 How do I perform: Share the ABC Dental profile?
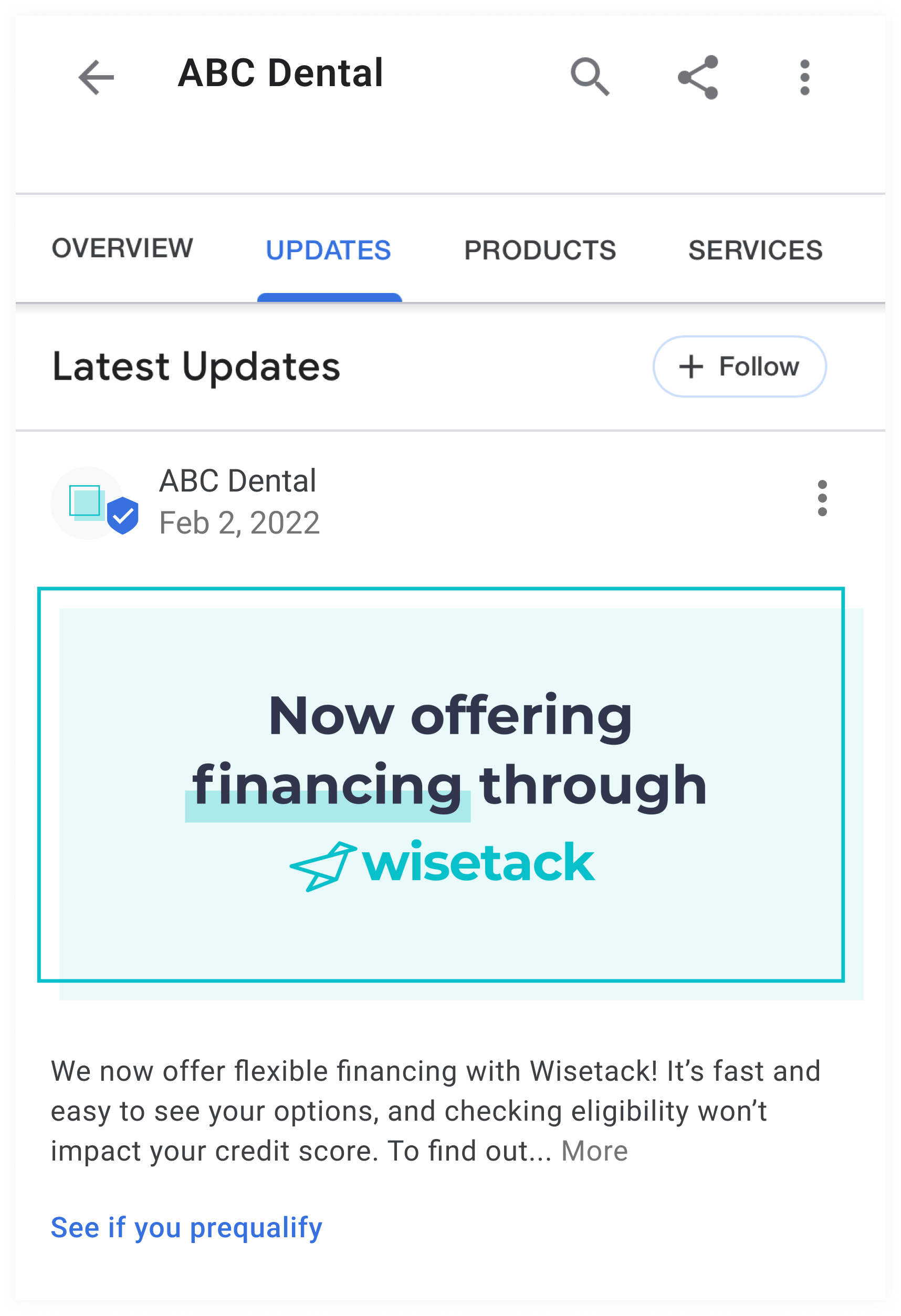tap(698, 77)
